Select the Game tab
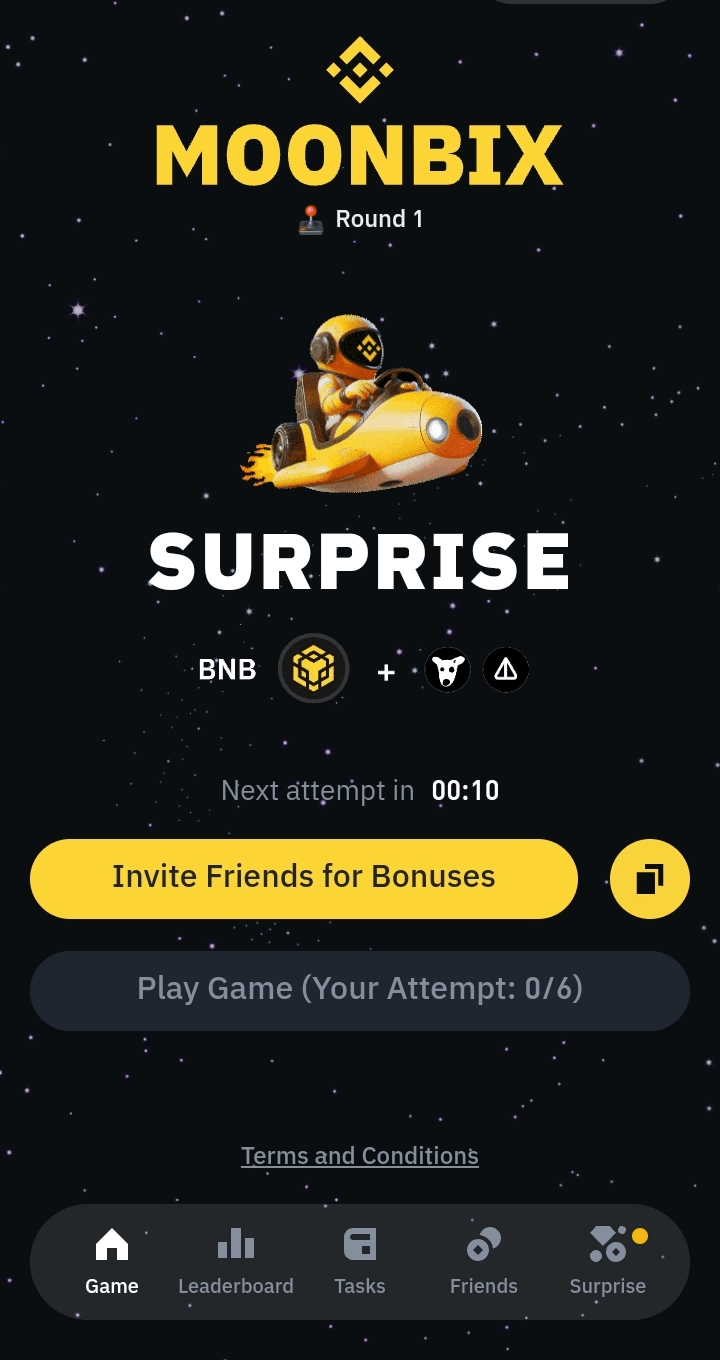The image size is (720, 1360). [112, 1262]
